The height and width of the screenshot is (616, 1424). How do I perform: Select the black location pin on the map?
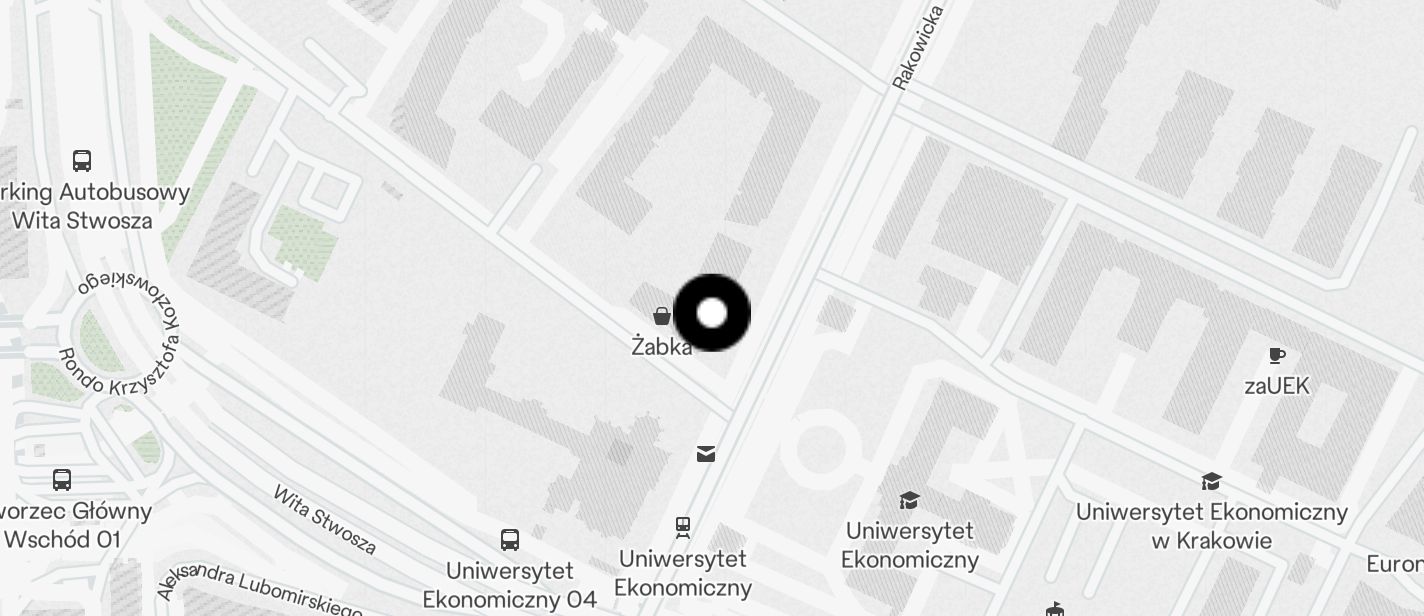click(x=712, y=313)
